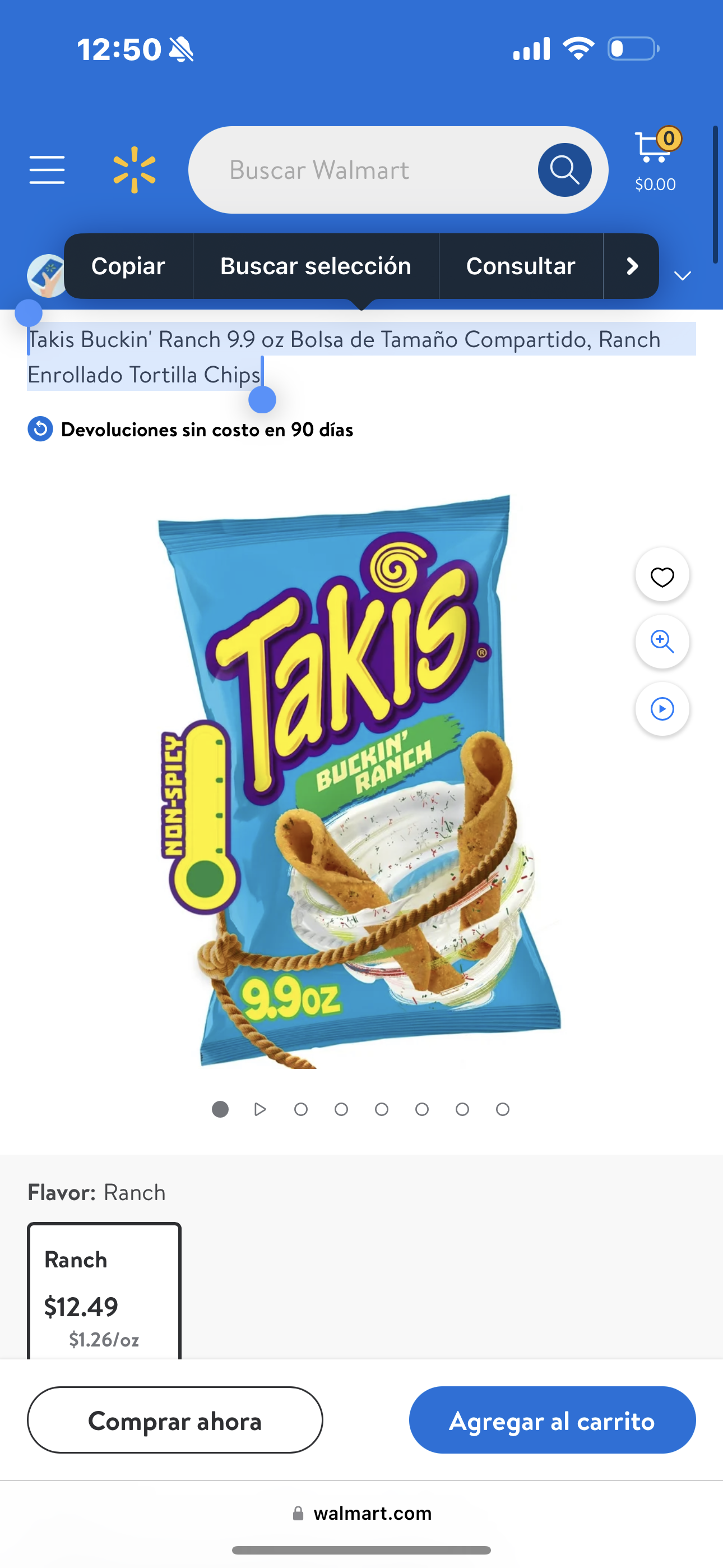The height and width of the screenshot is (1568, 723).
Task: Select the Ranch flavor option
Action: (104, 1292)
